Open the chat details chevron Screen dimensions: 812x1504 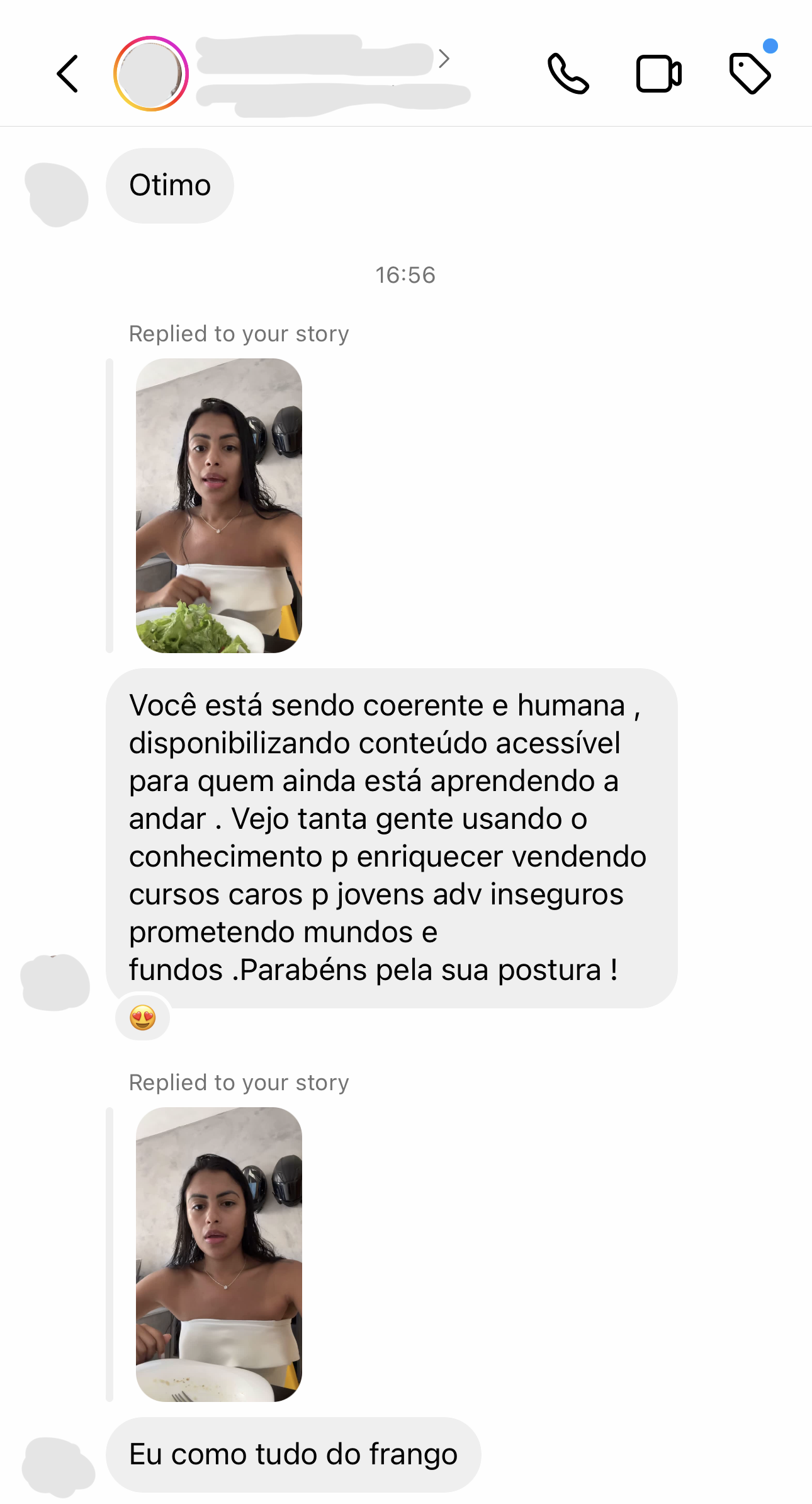444,59
